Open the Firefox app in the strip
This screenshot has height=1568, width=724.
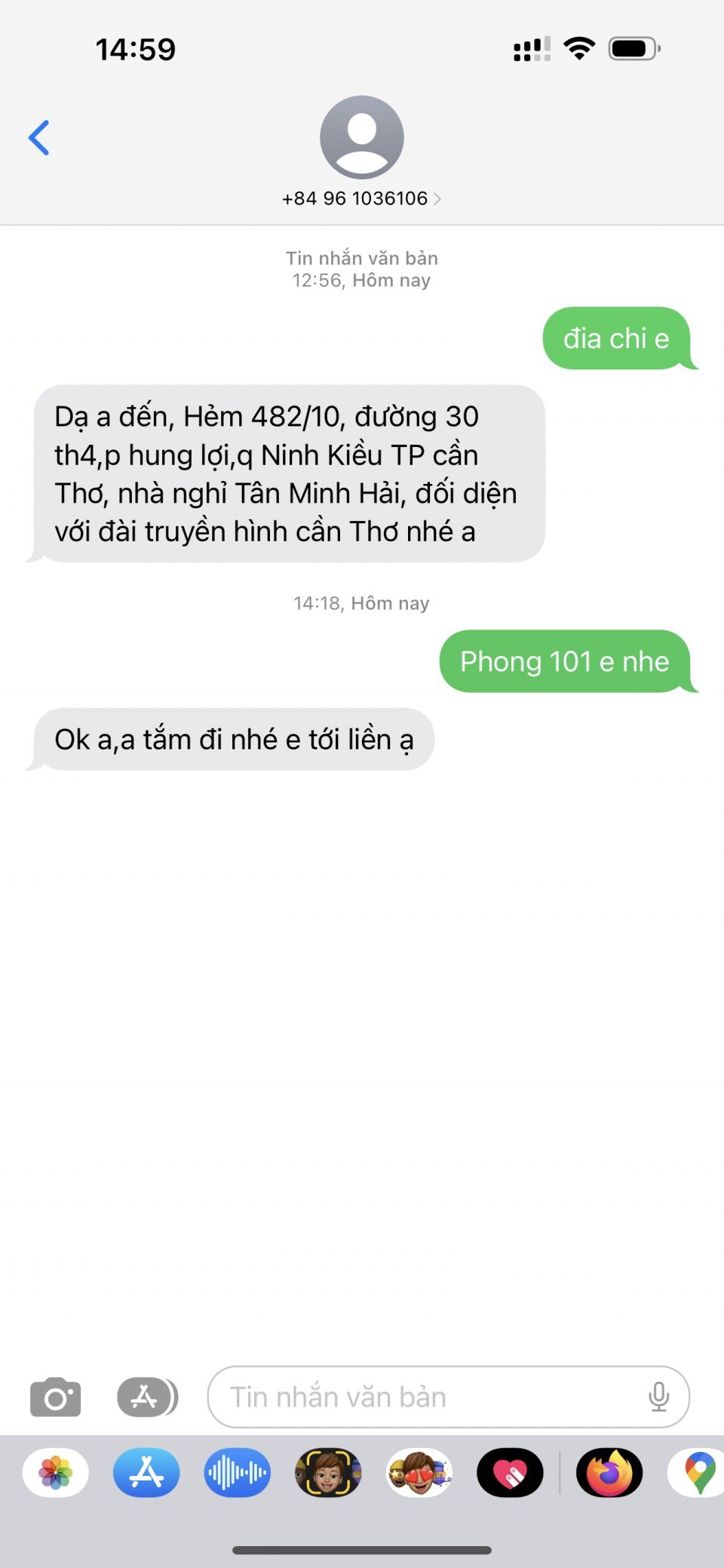[609, 1472]
